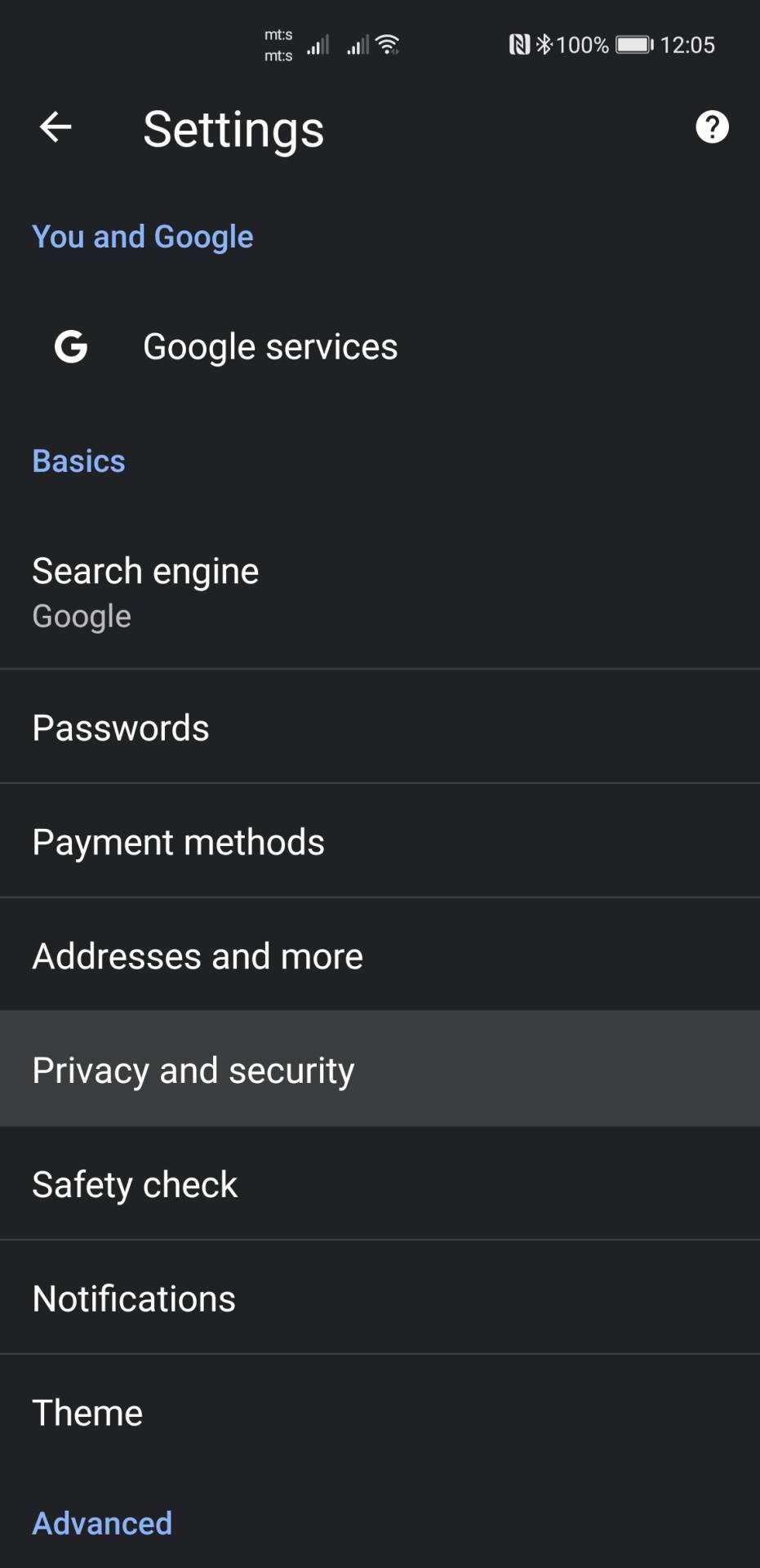Open Addresses and more
Viewport: 760px width, 1568px height.
197,955
